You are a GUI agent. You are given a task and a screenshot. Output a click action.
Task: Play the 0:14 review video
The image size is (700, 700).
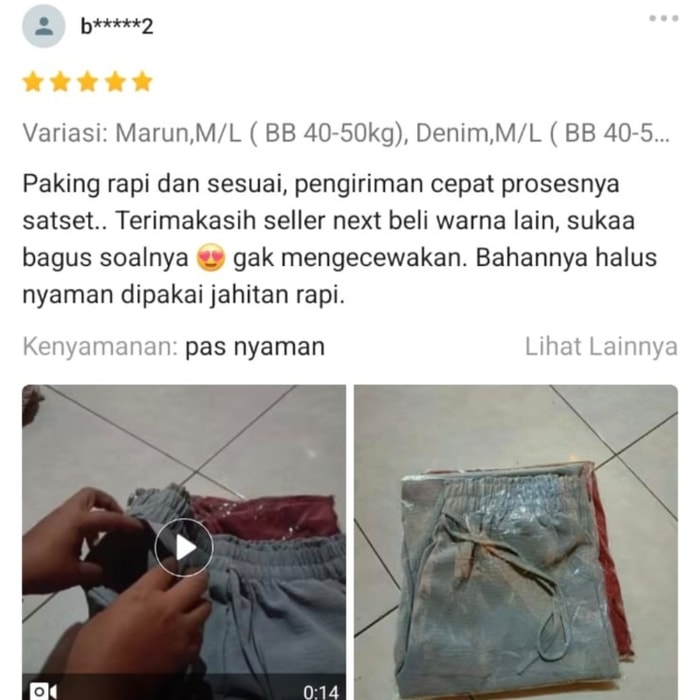click(184, 546)
